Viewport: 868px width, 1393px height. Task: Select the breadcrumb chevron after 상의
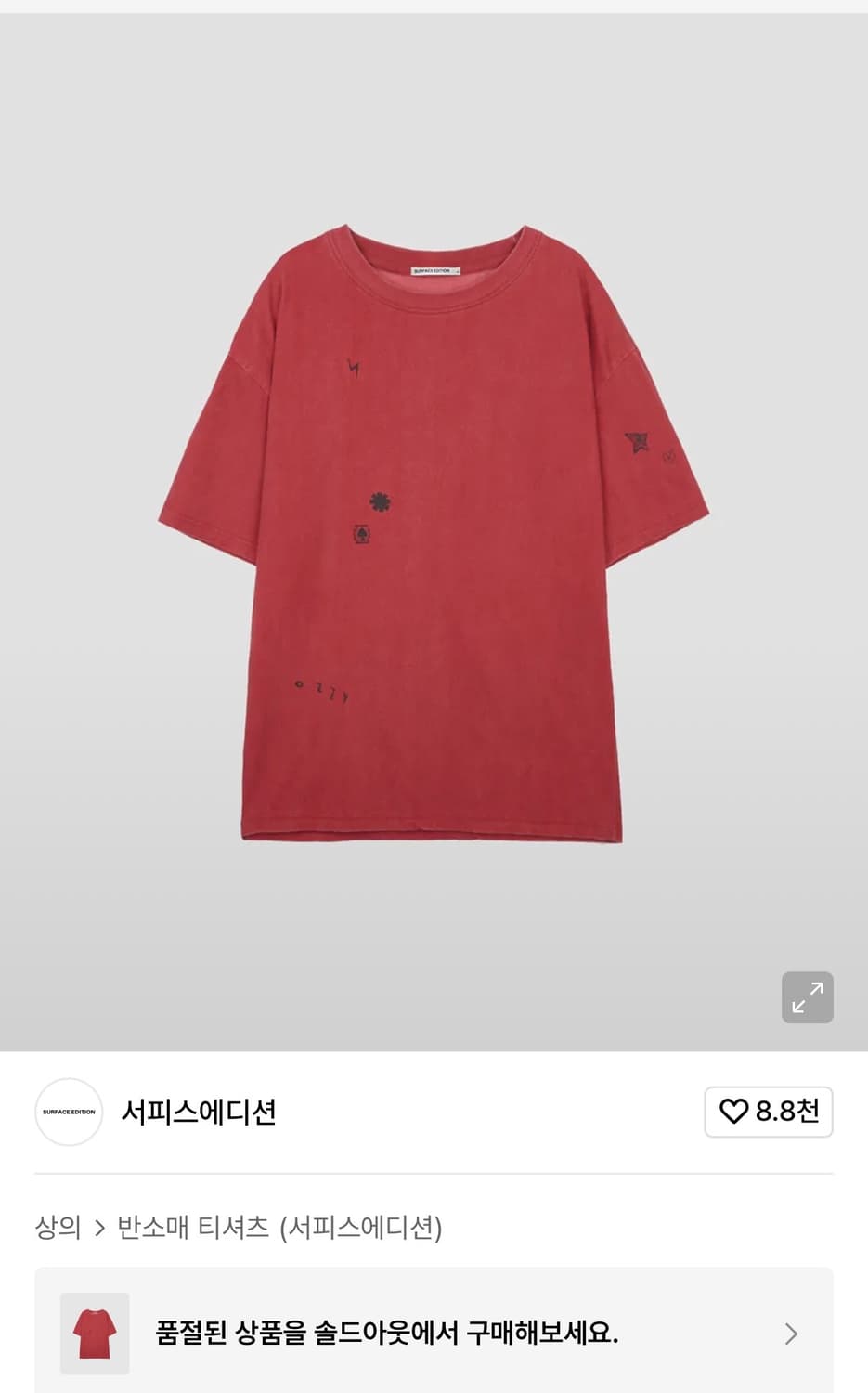(98, 1227)
